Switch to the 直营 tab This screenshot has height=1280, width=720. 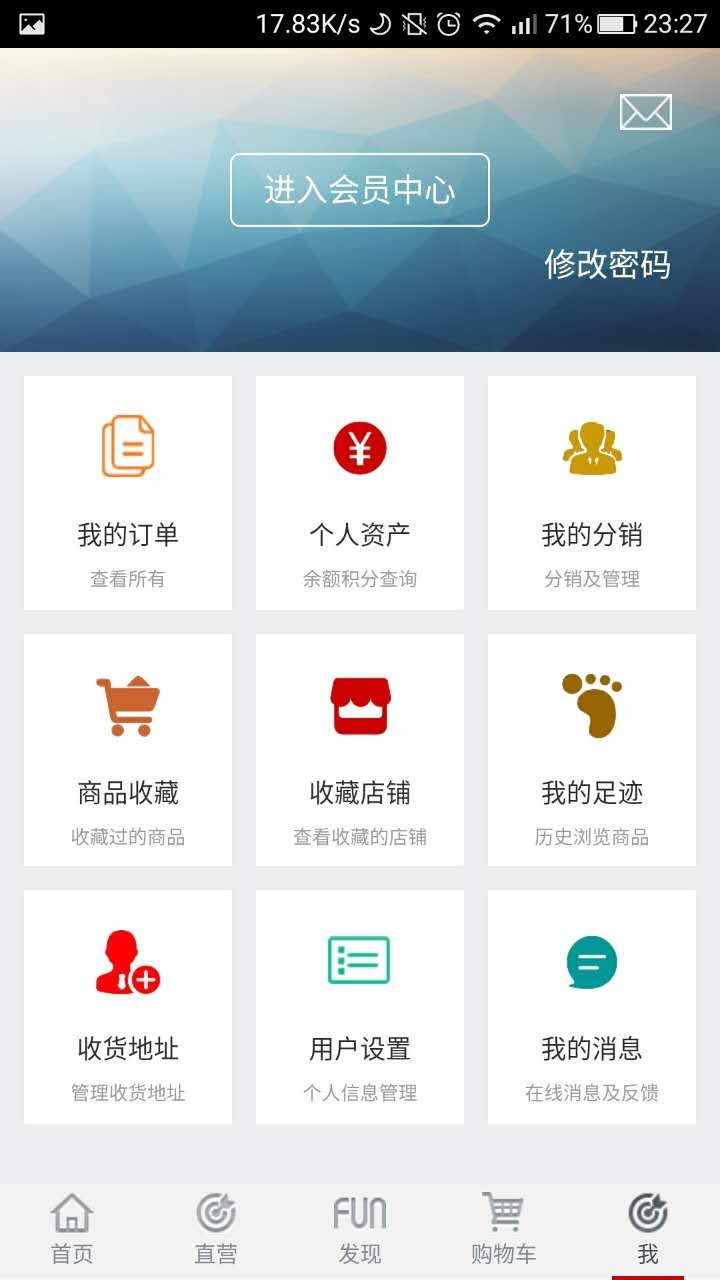216,1230
